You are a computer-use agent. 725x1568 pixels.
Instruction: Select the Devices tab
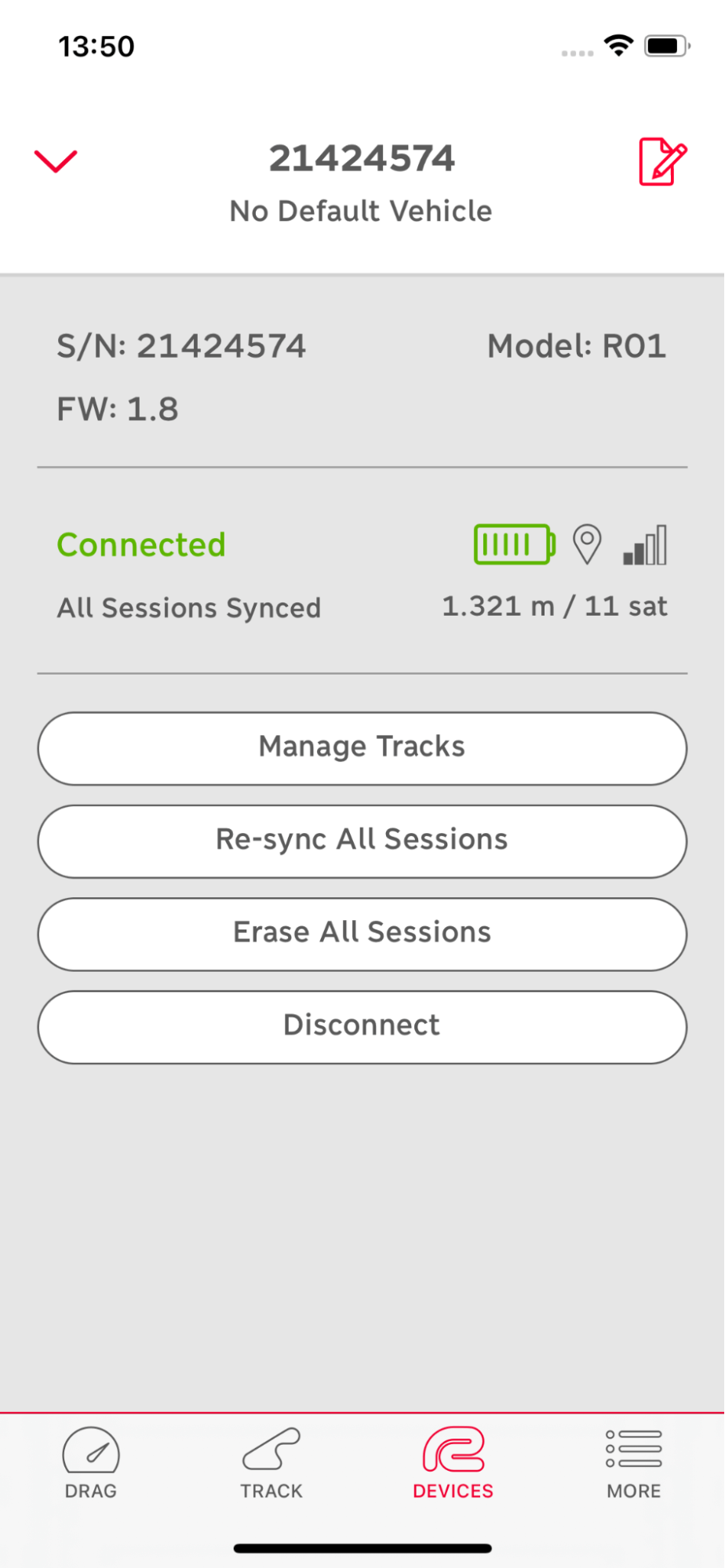point(454,1463)
